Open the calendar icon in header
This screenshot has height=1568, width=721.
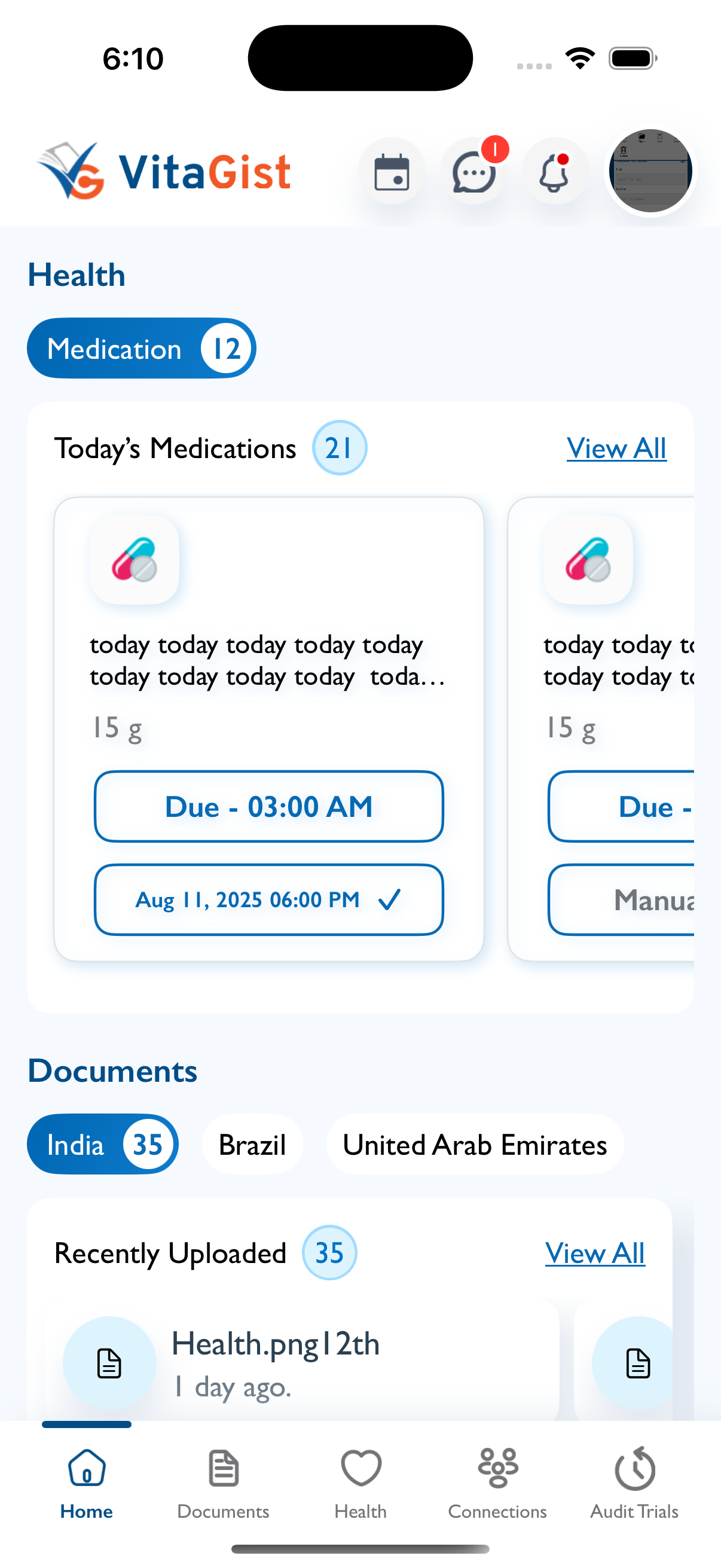391,172
